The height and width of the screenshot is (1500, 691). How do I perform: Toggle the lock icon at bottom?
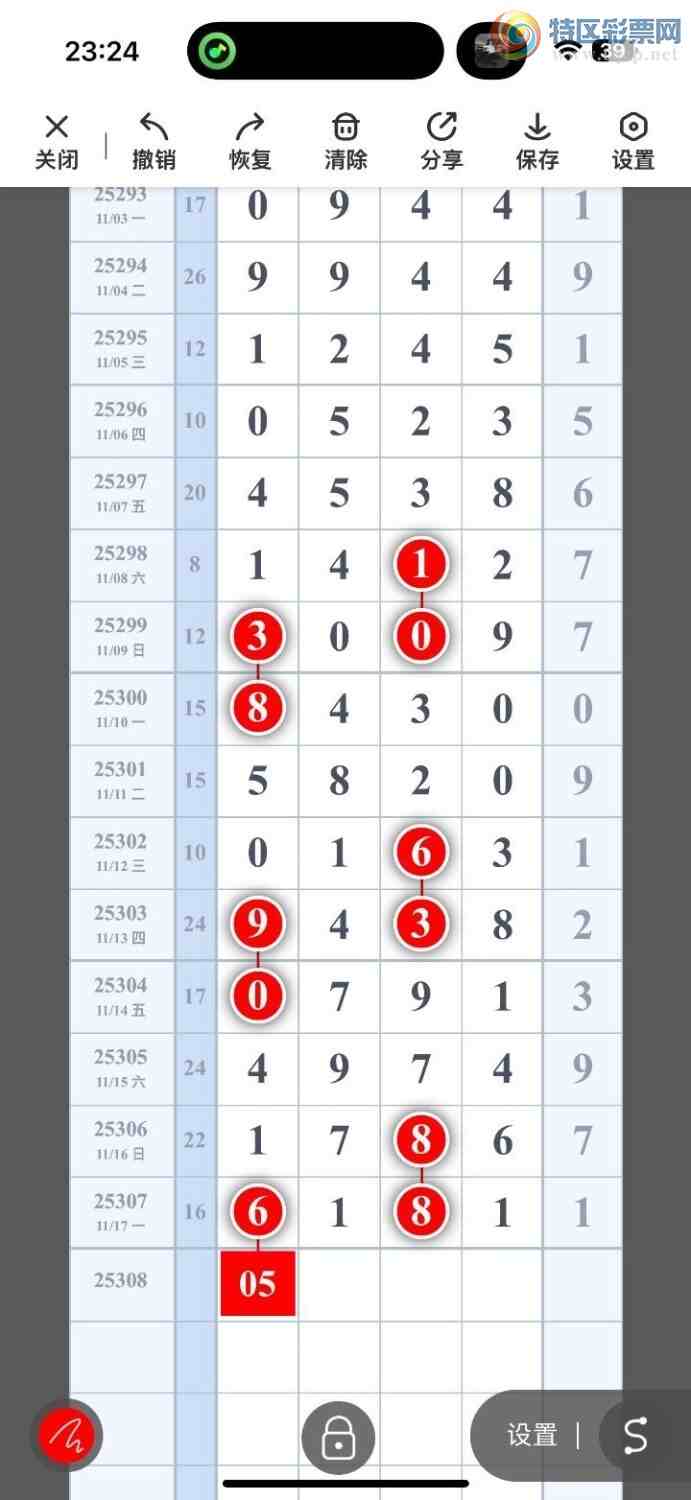[x=338, y=1439]
